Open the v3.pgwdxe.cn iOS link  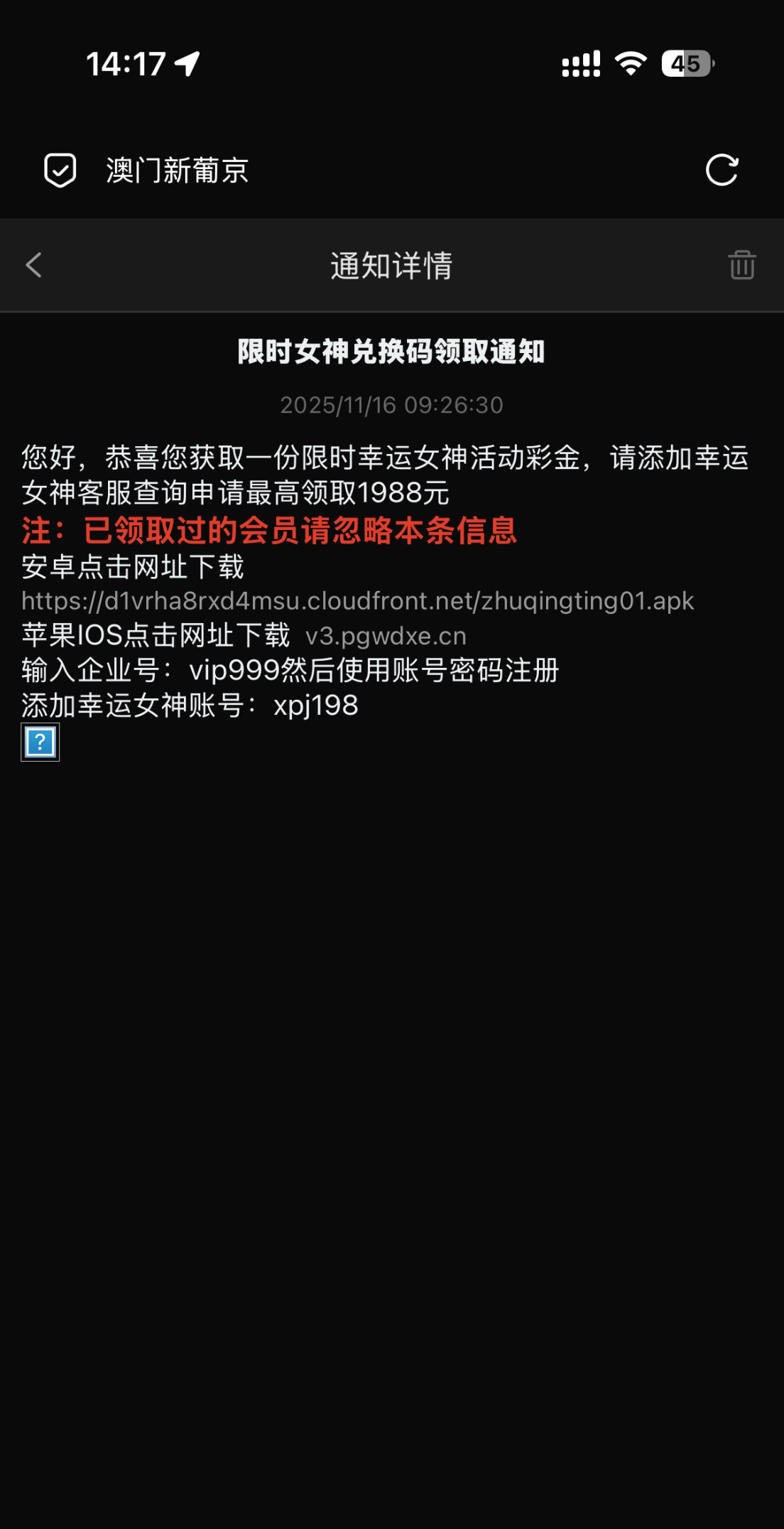386,636
